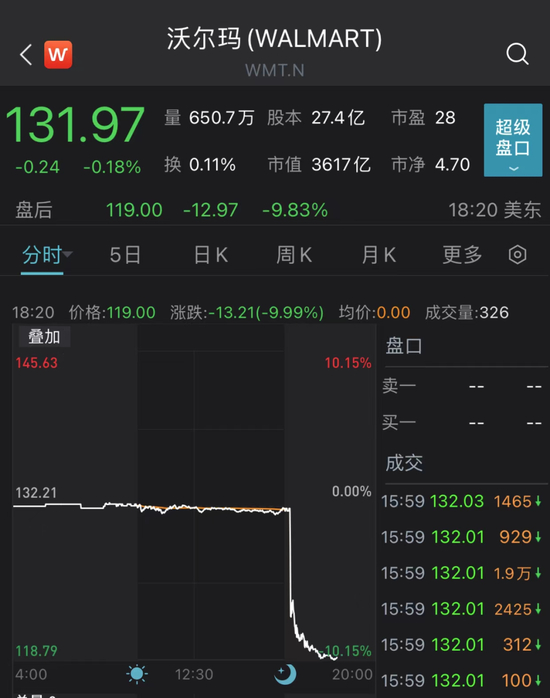The width and height of the screenshot is (550, 698).
Task: Switch to the 月K chart
Action: pos(379,255)
